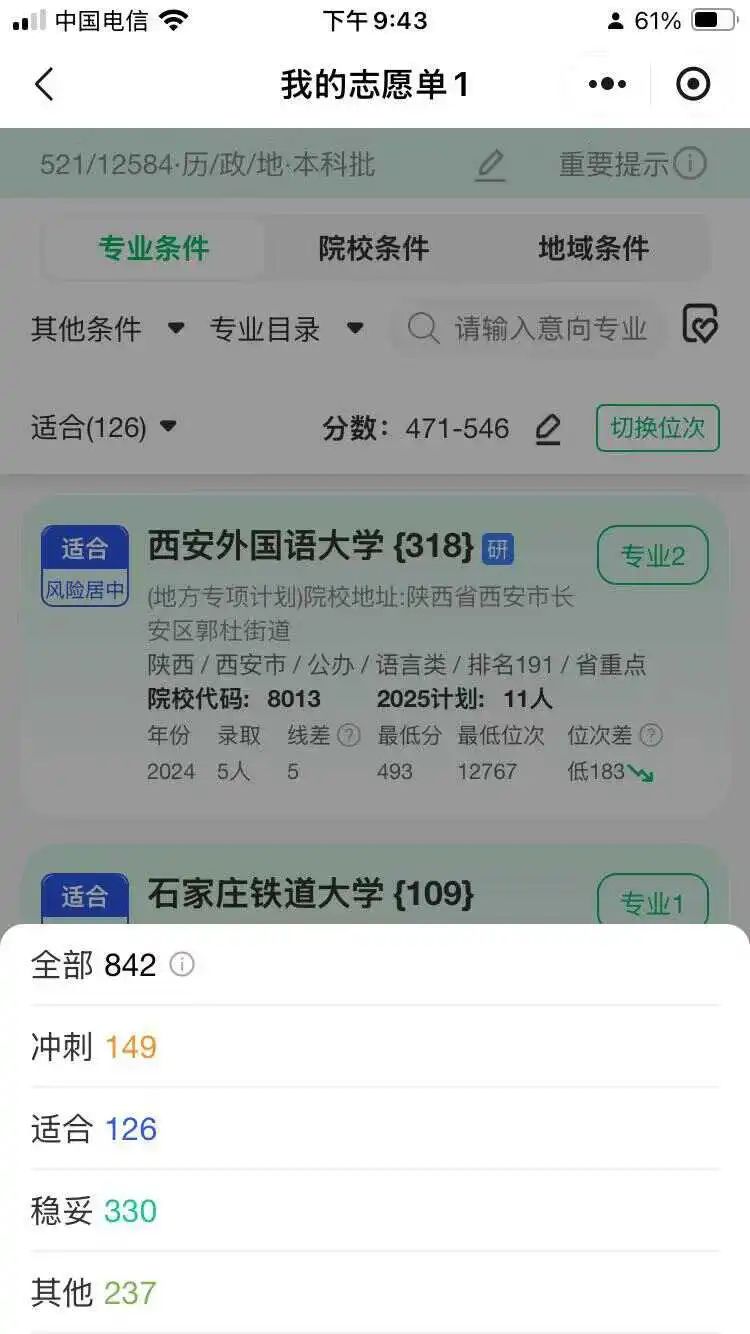Tap the info icon next to 重要提示

(688, 163)
